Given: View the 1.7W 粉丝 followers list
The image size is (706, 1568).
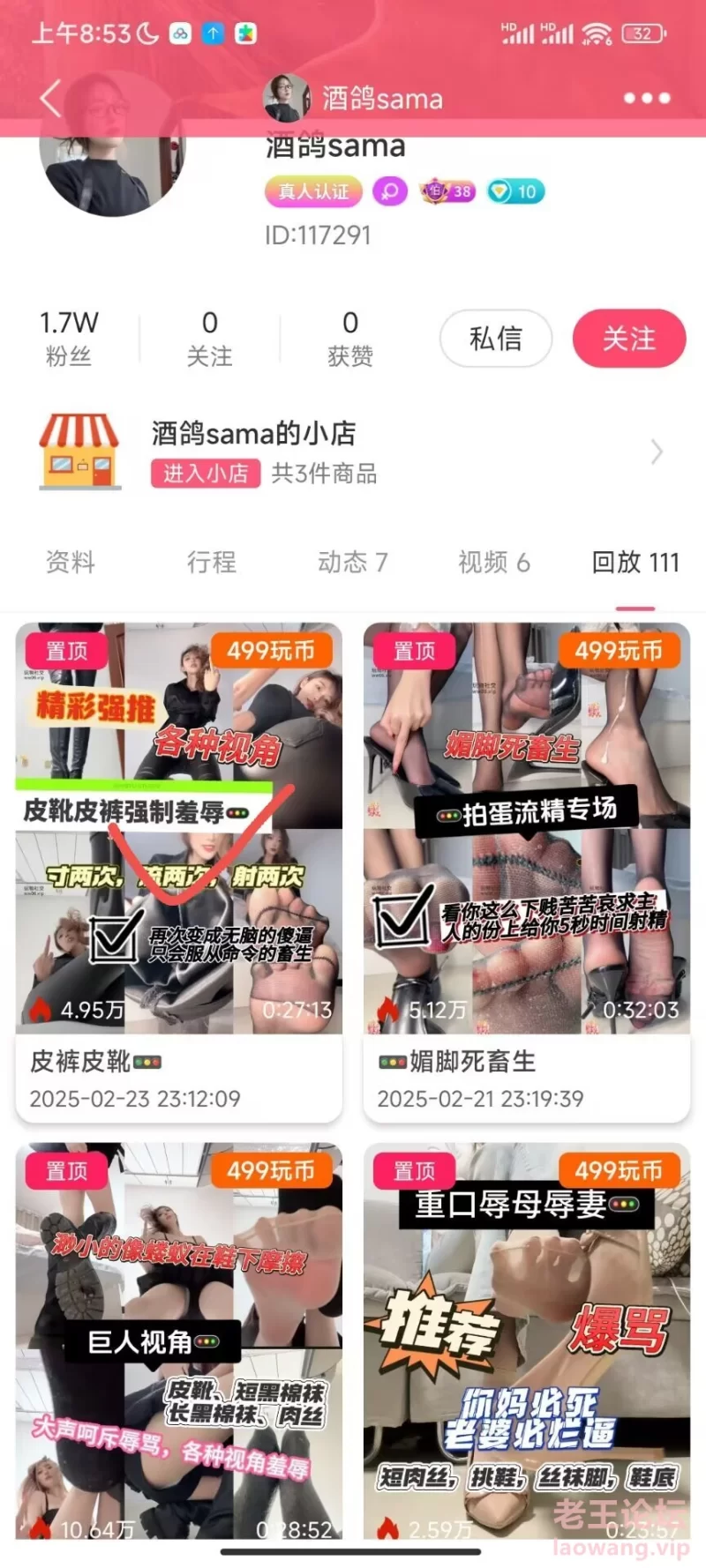Looking at the screenshot, I should coord(69,339).
